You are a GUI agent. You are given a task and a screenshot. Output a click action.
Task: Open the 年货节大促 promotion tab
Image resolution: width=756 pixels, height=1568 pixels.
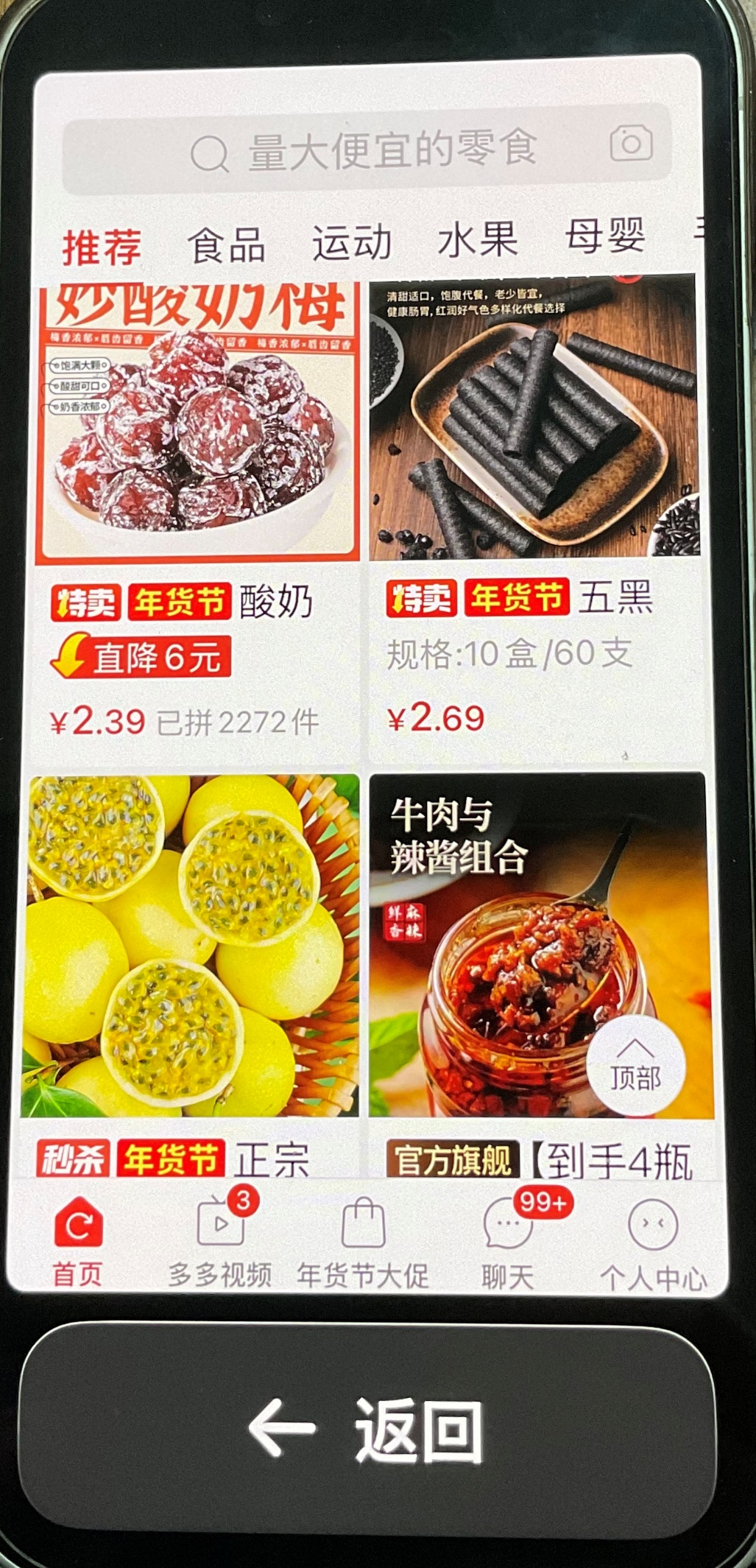[363, 1245]
